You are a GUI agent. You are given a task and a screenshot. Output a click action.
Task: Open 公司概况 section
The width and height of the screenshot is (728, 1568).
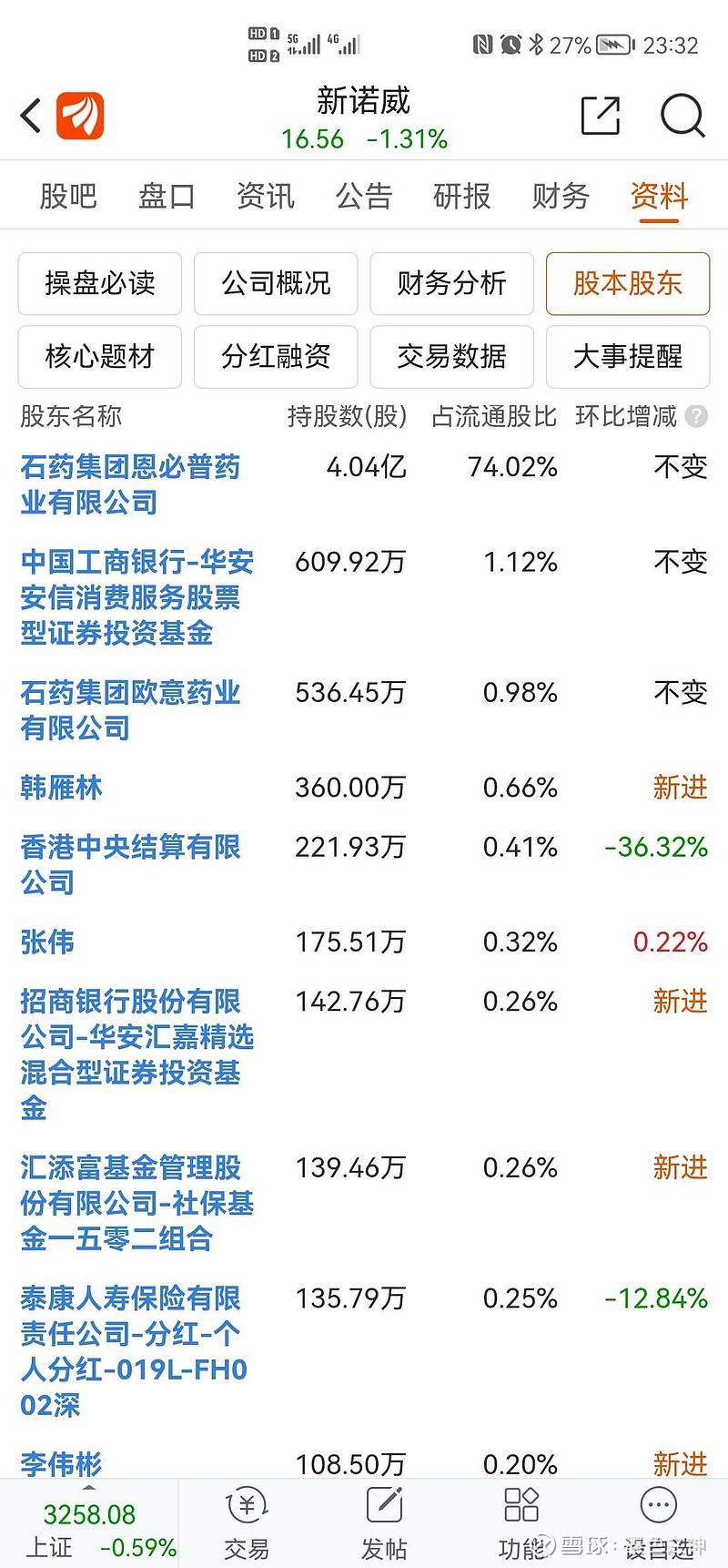(x=276, y=284)
